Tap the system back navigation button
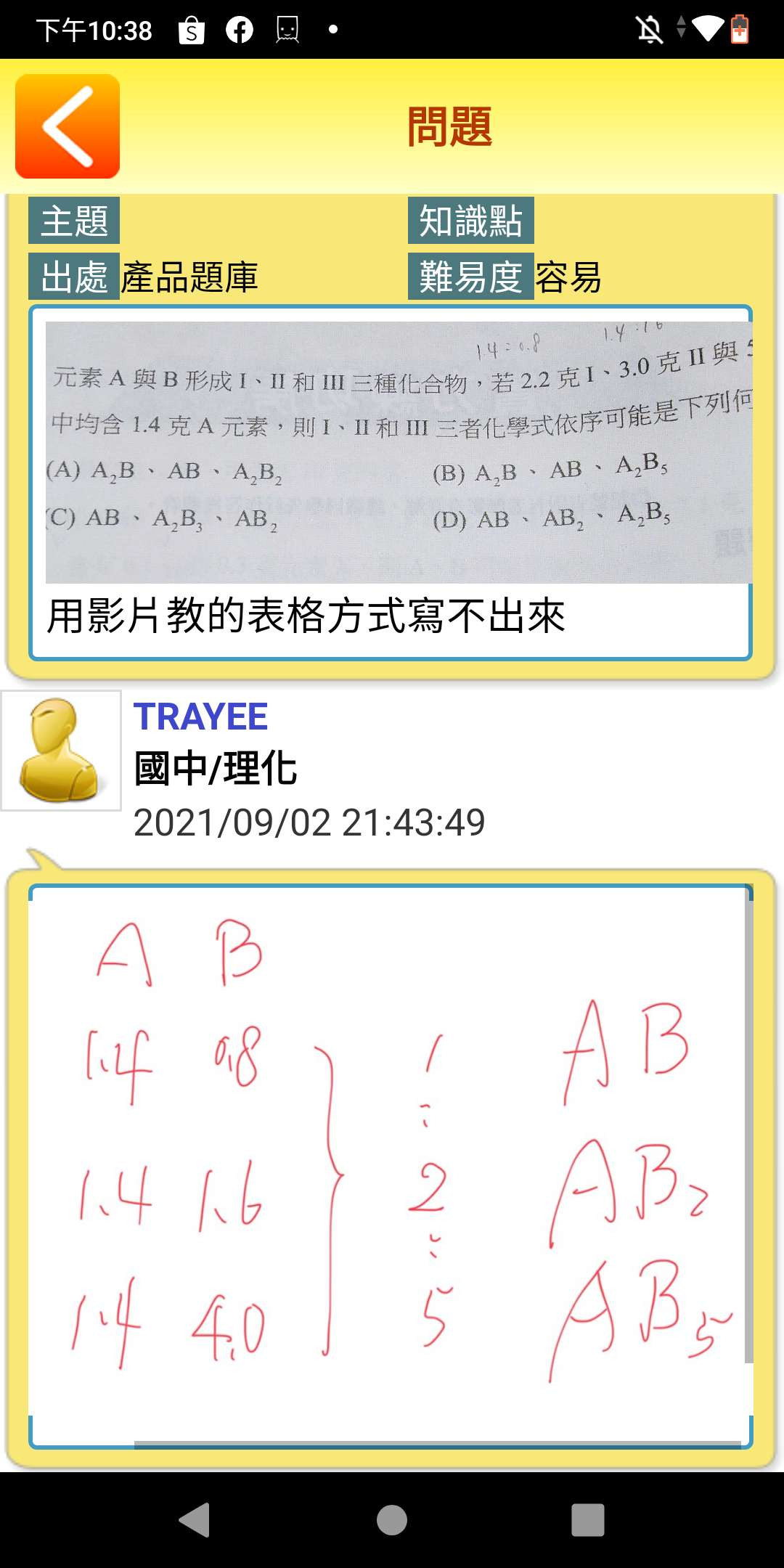784x1568 pixels. 195,1519
